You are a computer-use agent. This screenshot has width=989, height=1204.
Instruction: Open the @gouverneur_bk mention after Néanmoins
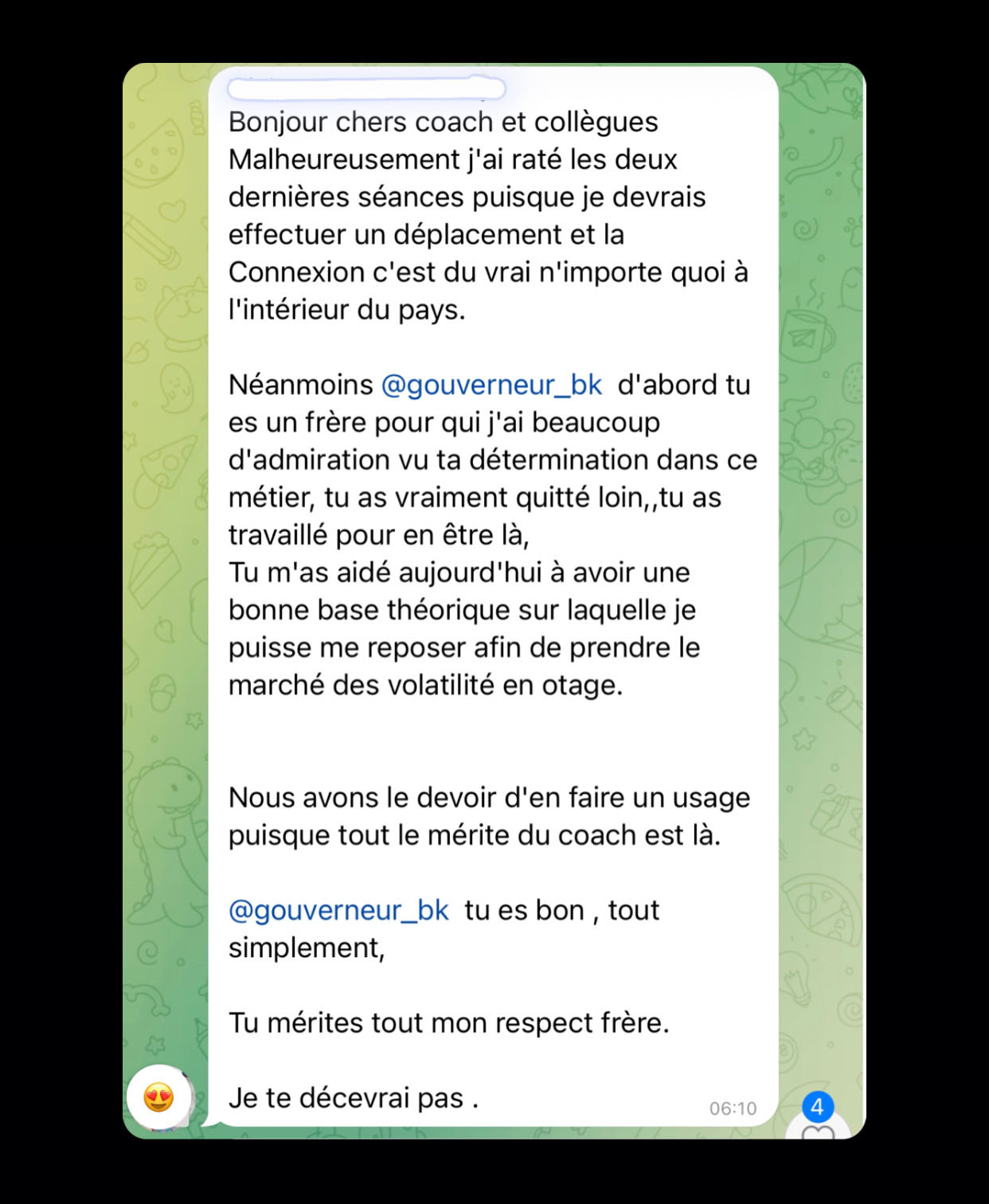pos(491,385)
